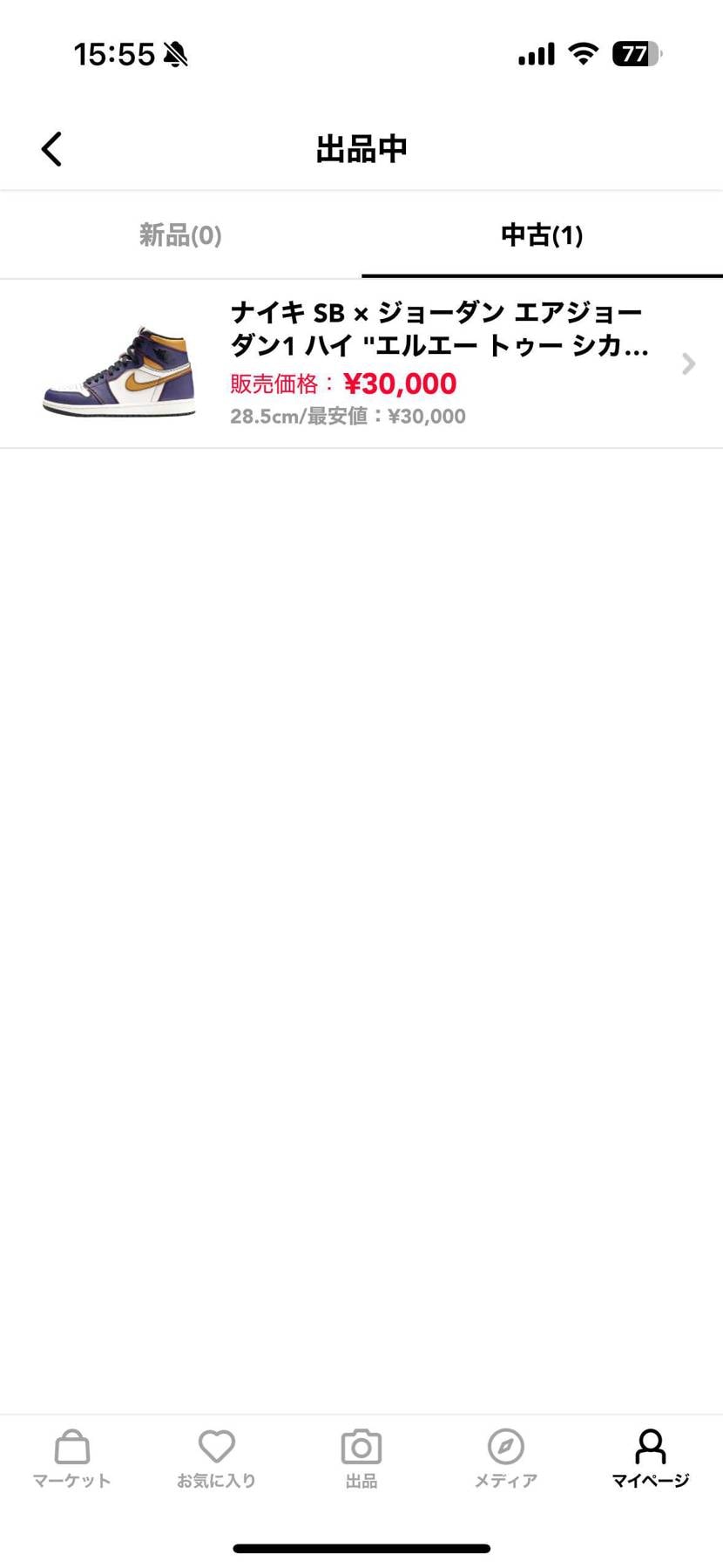Open マイページ in the bottom bar

(x=650, y=1459)
